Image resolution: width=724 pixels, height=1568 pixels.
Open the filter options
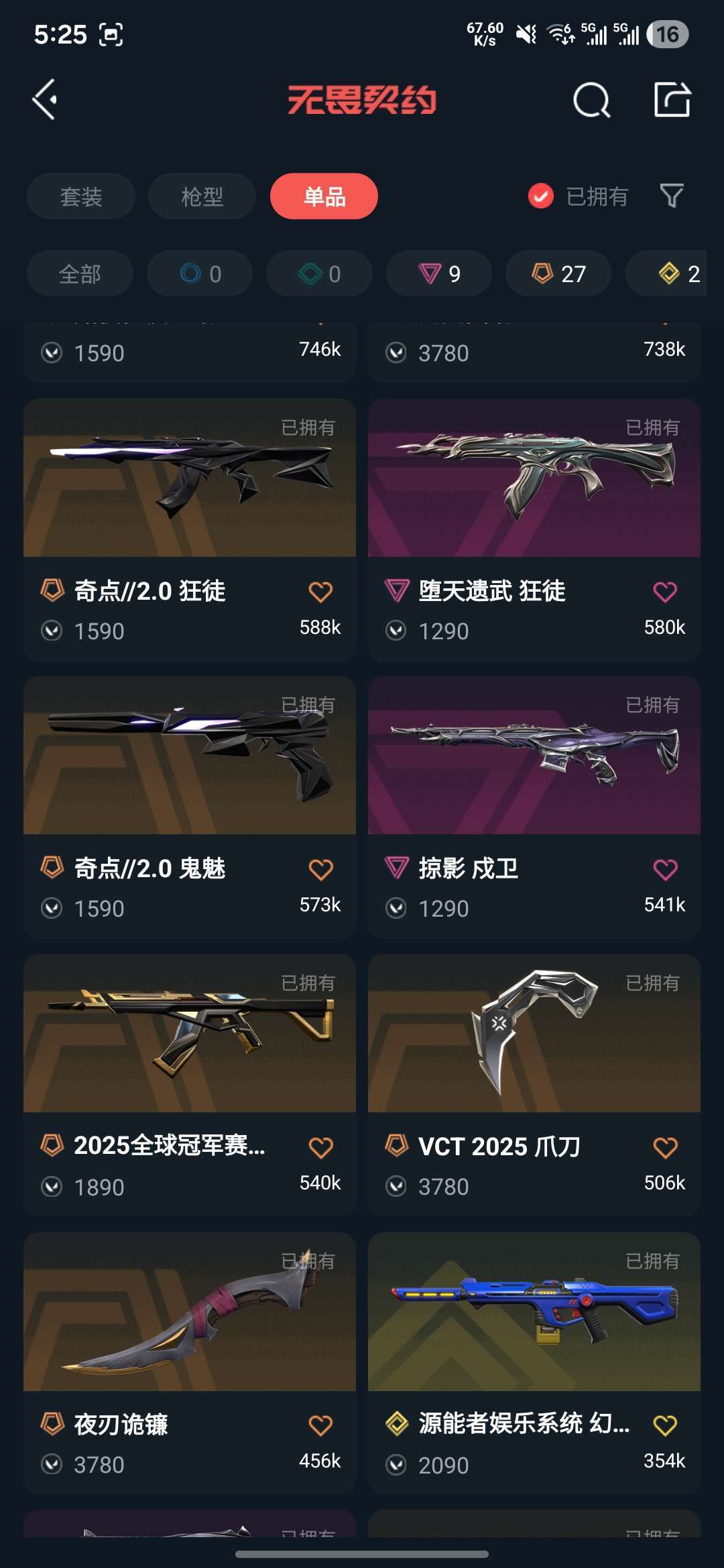tap(672, 196)
